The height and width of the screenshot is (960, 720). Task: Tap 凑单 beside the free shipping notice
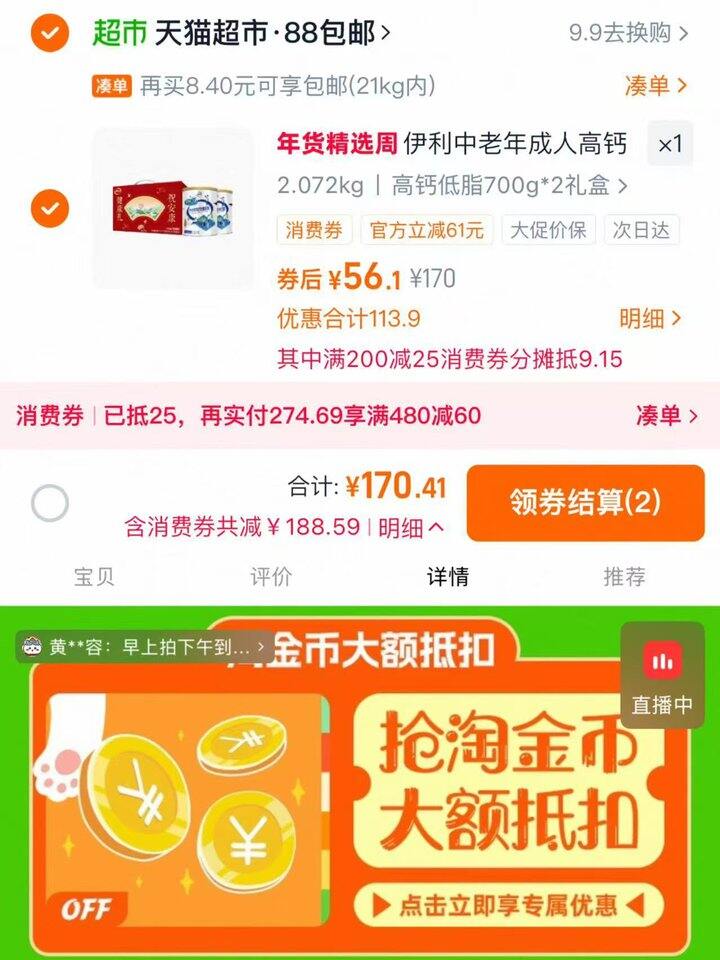656,86
